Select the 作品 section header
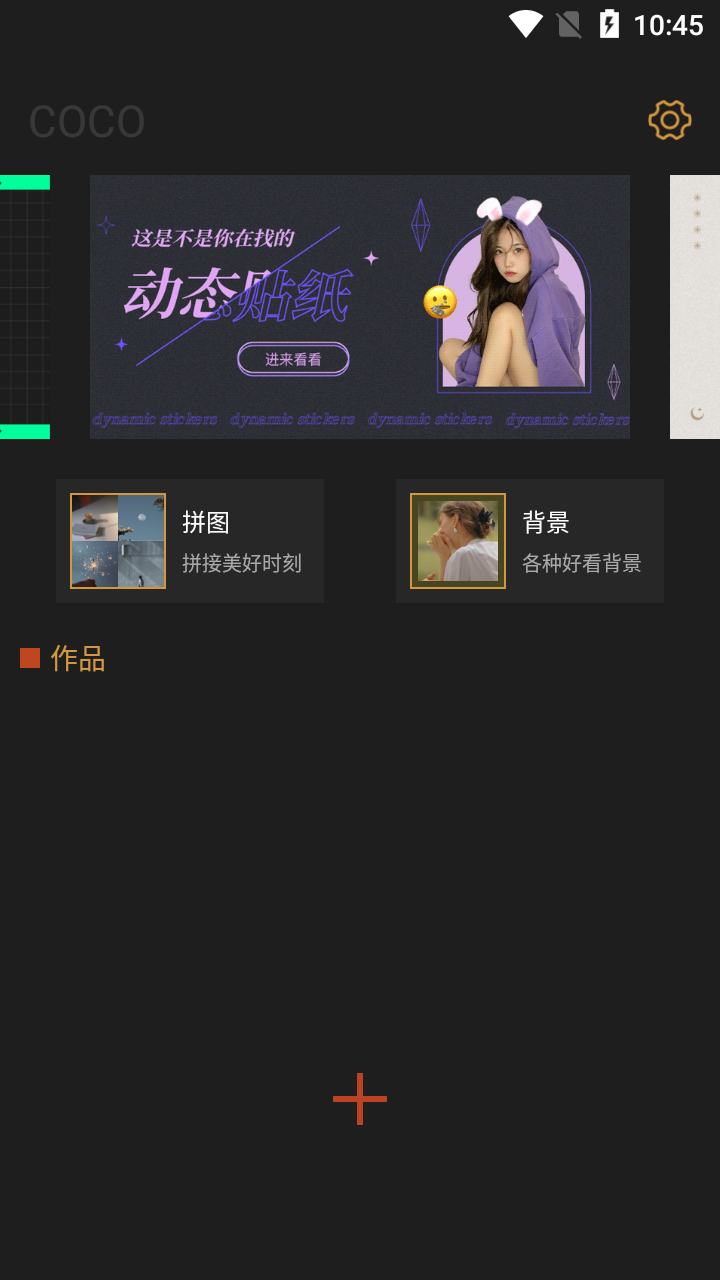The height and width of the screenshot is (1280, 720). click(79, 658)
